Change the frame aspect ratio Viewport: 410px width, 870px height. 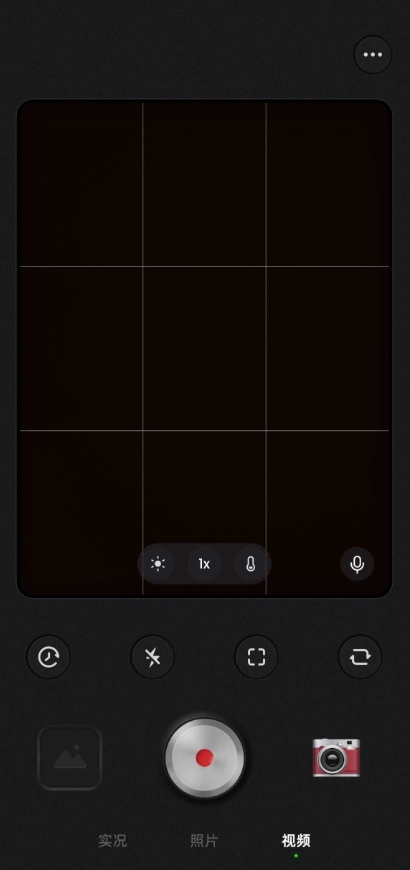(x=256, y=657)
